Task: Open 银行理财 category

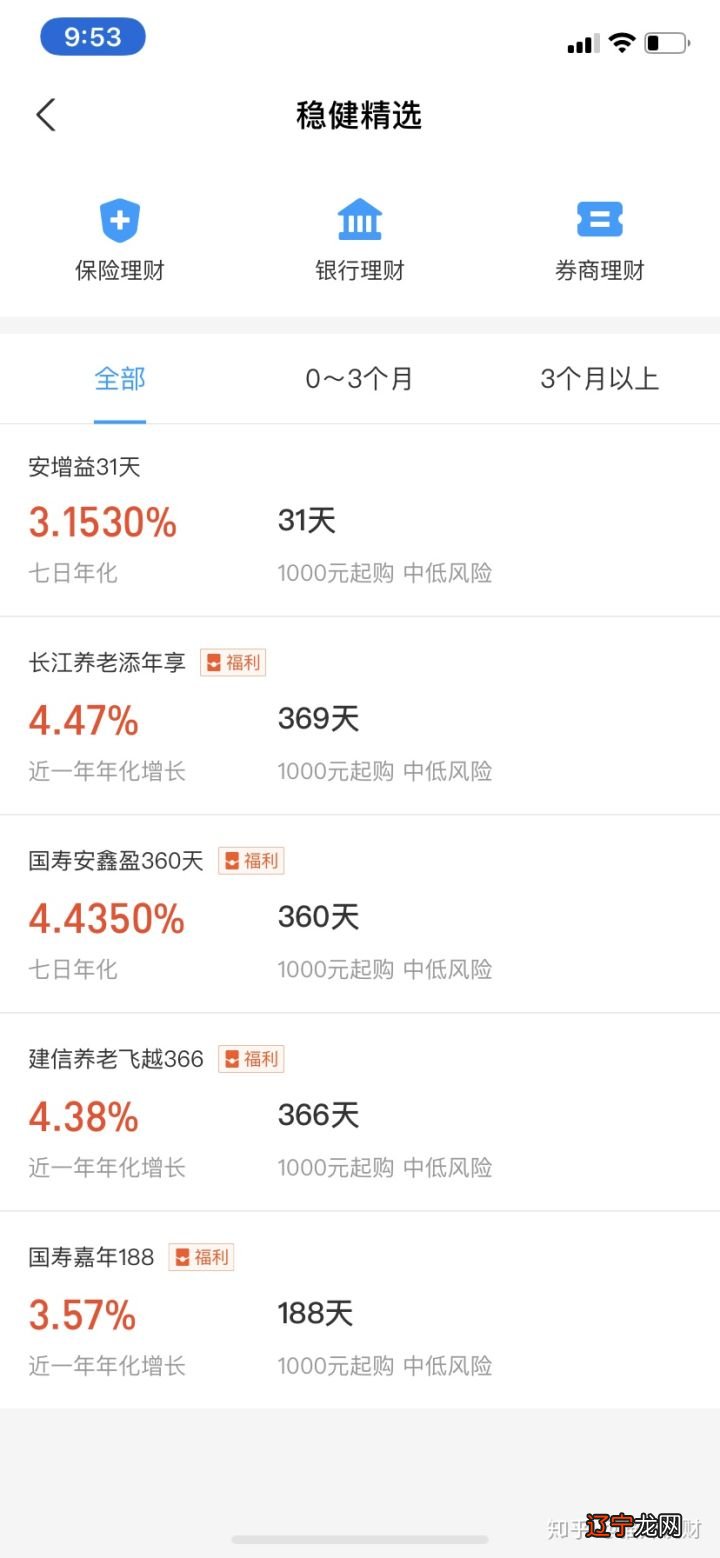Action: click(x=360, y=240)
